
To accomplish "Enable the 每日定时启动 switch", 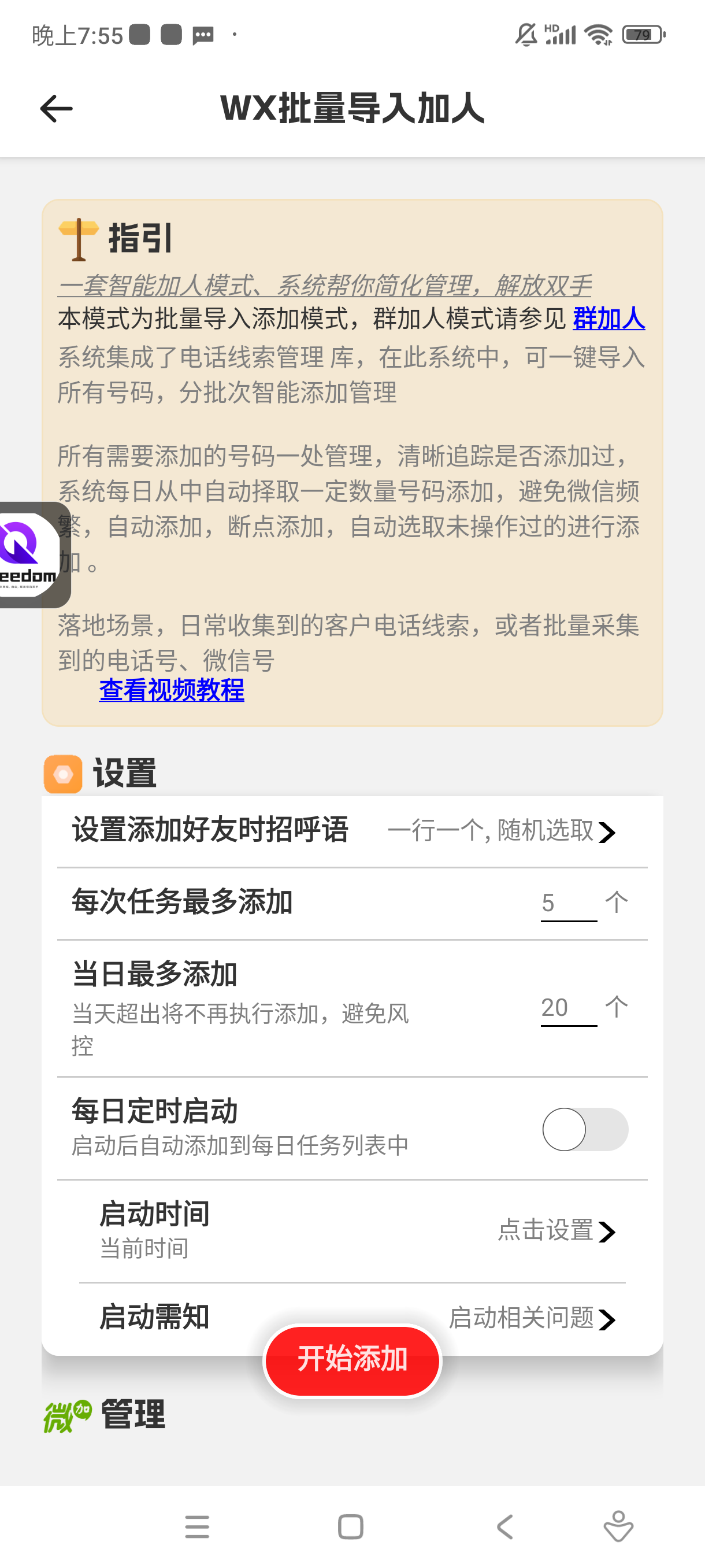I will (x=585, y=1129).
